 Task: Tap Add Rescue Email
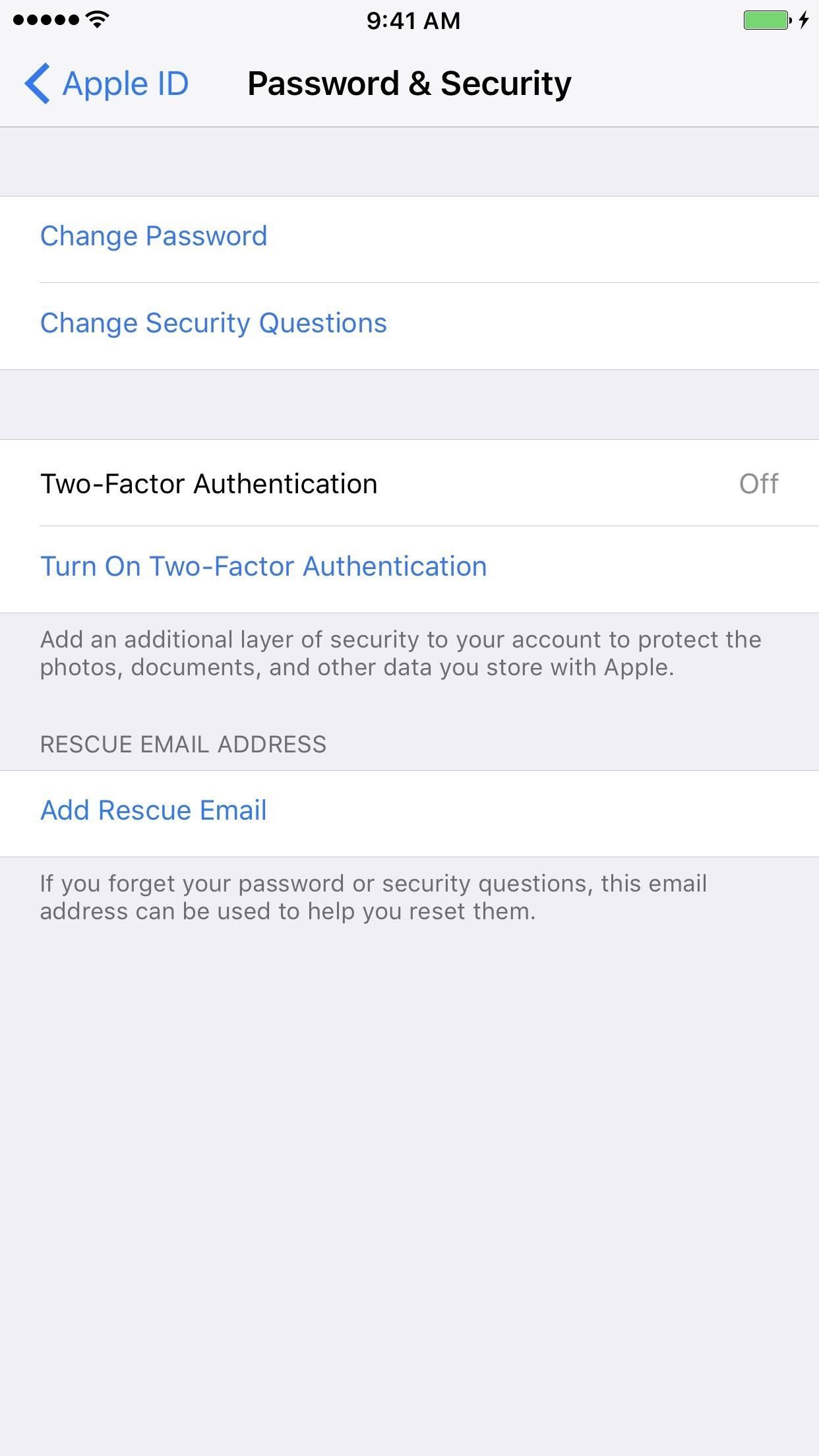tap(154, 811)
